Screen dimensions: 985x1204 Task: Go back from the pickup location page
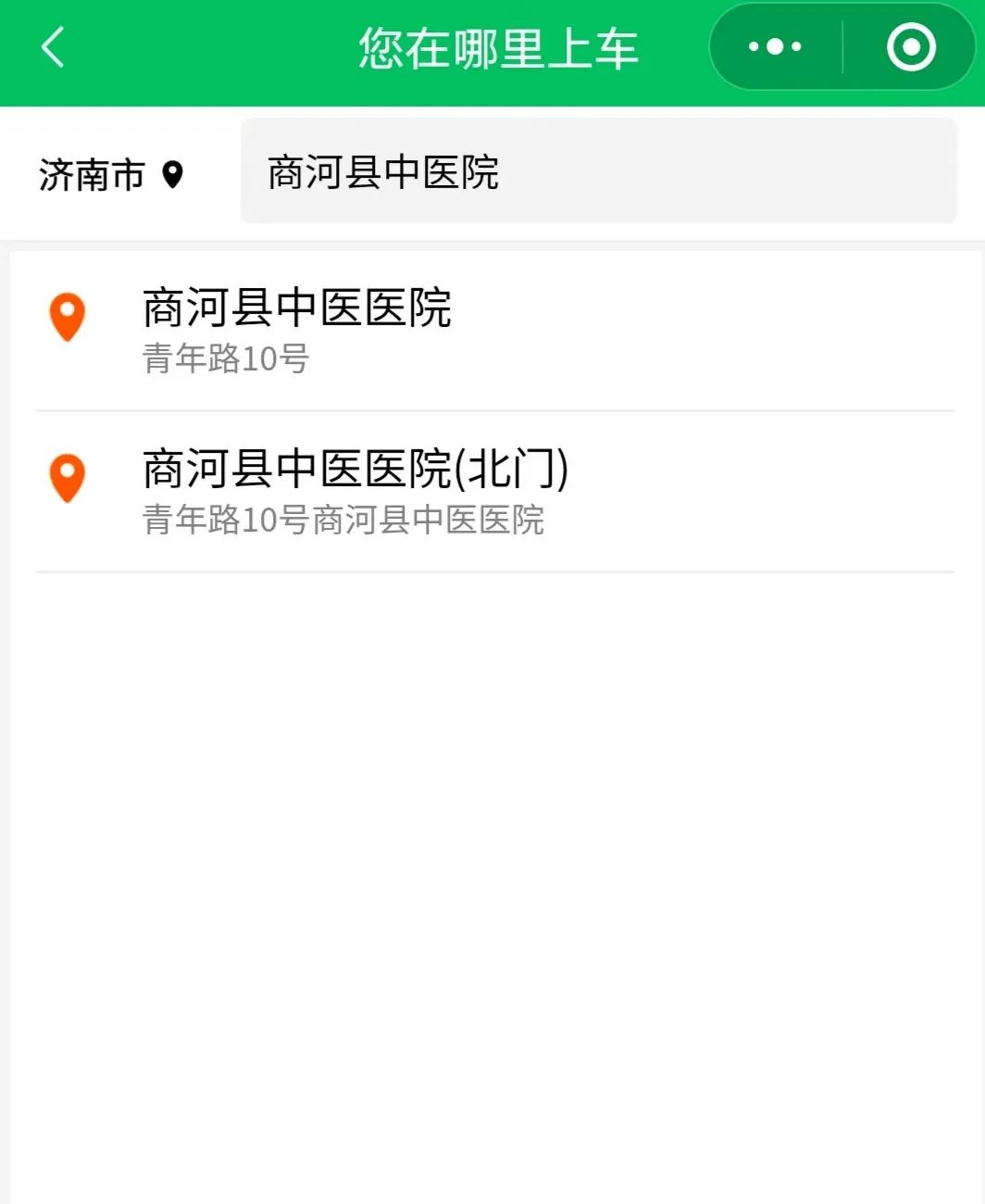click(54, 47)
